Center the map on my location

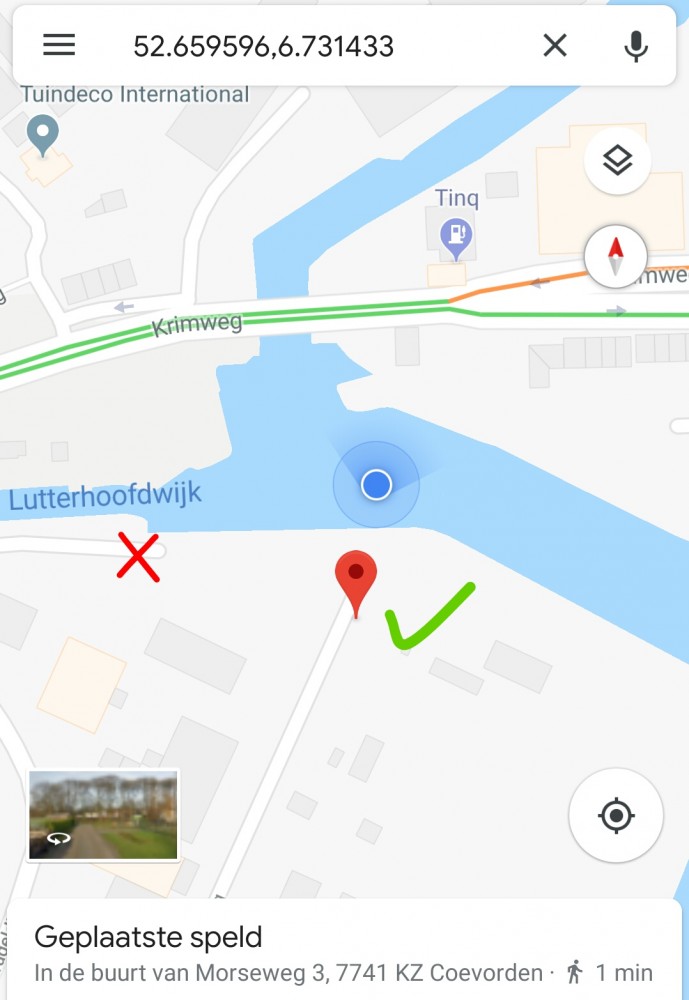pyautogui.click(x=616, y=816)
